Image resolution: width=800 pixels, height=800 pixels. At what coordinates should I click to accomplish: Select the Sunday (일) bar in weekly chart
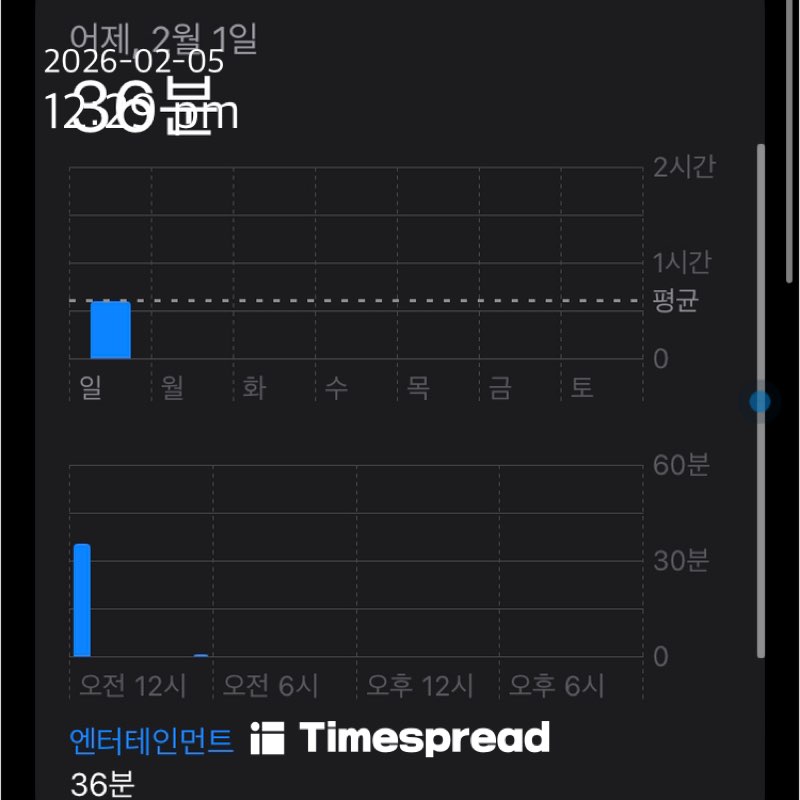[x=110, y=330]
